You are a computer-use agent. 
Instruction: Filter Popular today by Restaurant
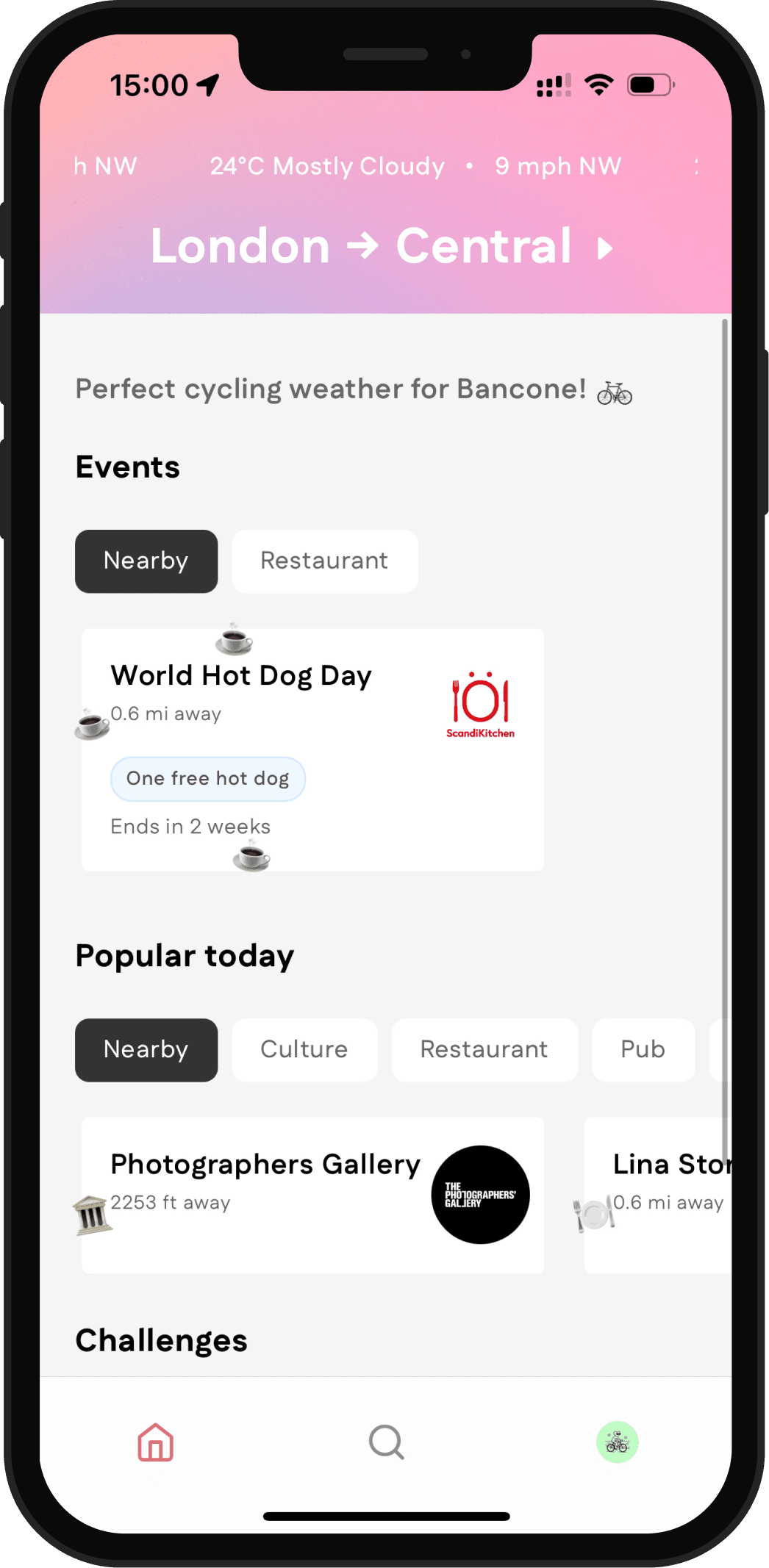(x=484, y=1050)
